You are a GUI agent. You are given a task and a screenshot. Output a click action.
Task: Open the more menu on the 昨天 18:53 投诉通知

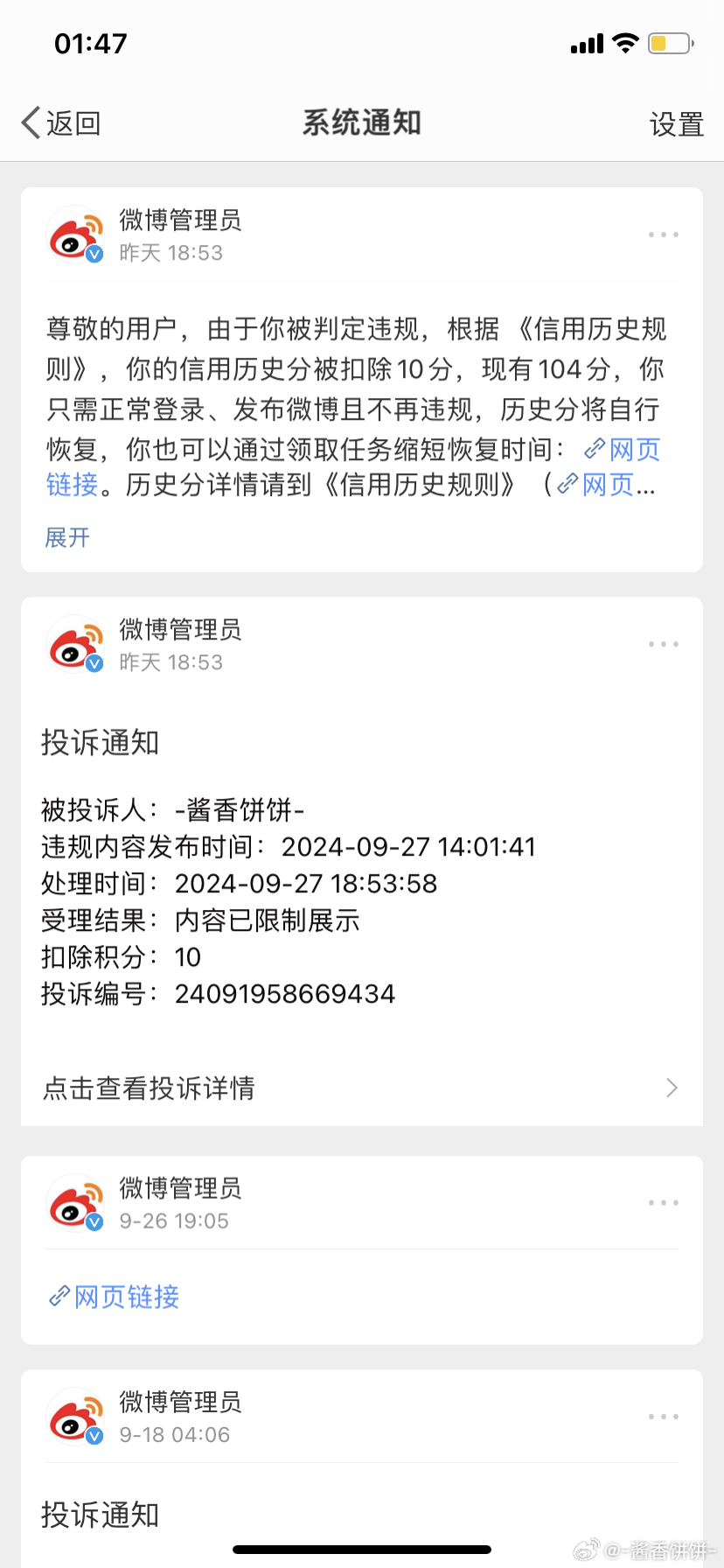(x=664, y=644)
